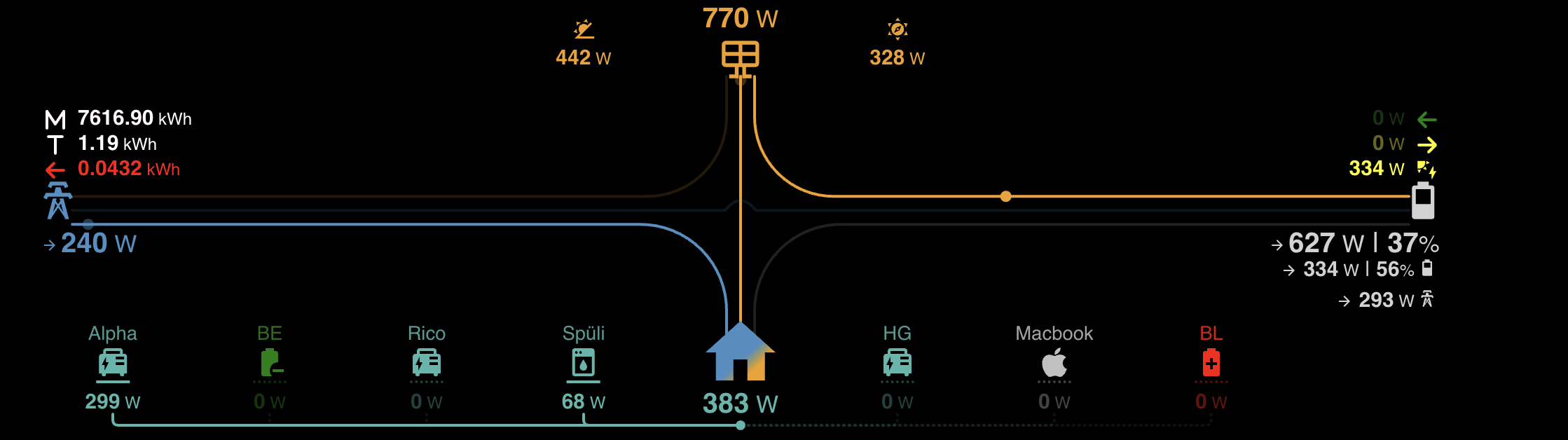Open the BL battery device entity
The width and height of the screenshot is (1568, 440).
click(x=1211, y=364)
